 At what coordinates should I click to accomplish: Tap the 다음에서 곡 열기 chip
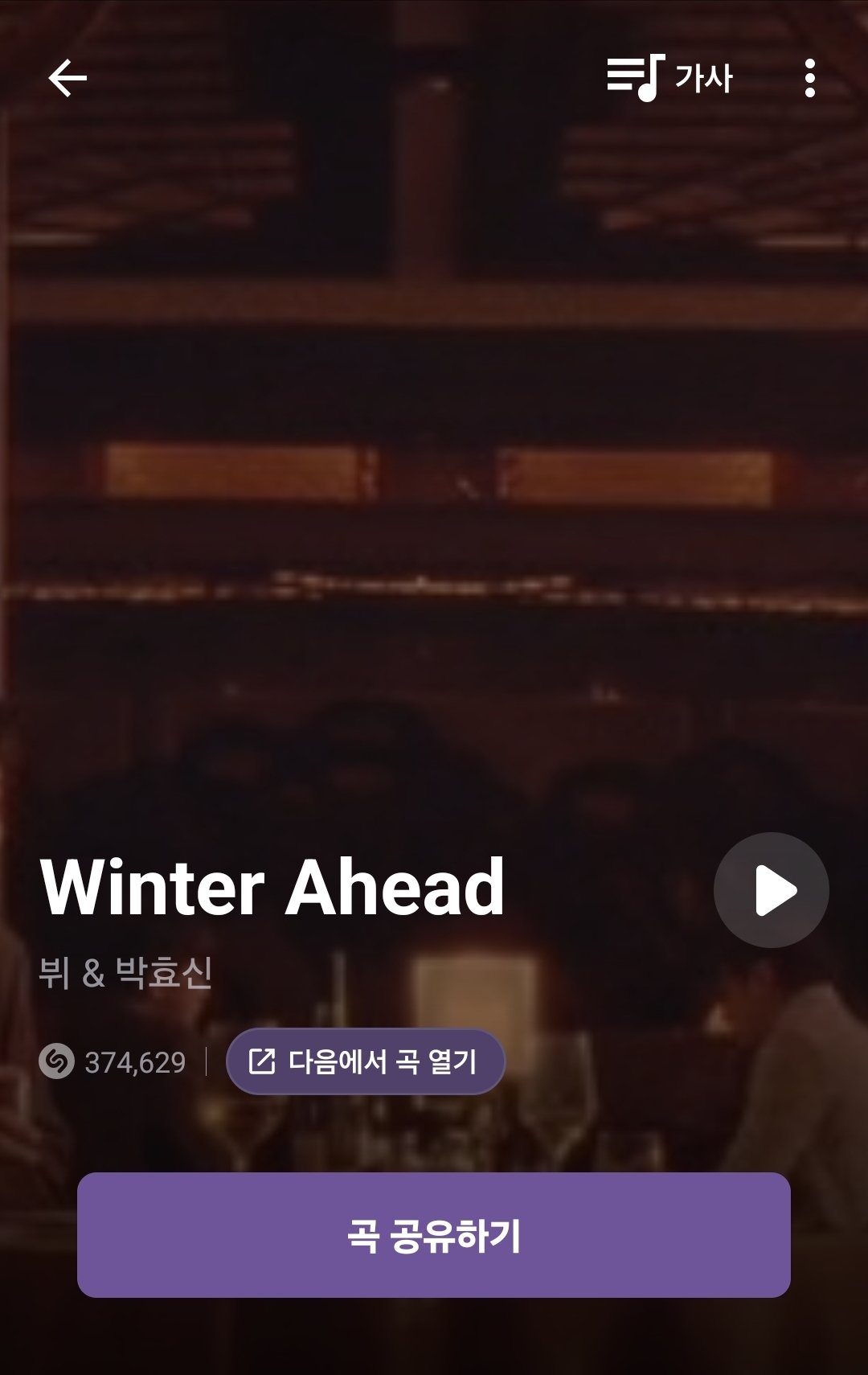point(366,1061)
